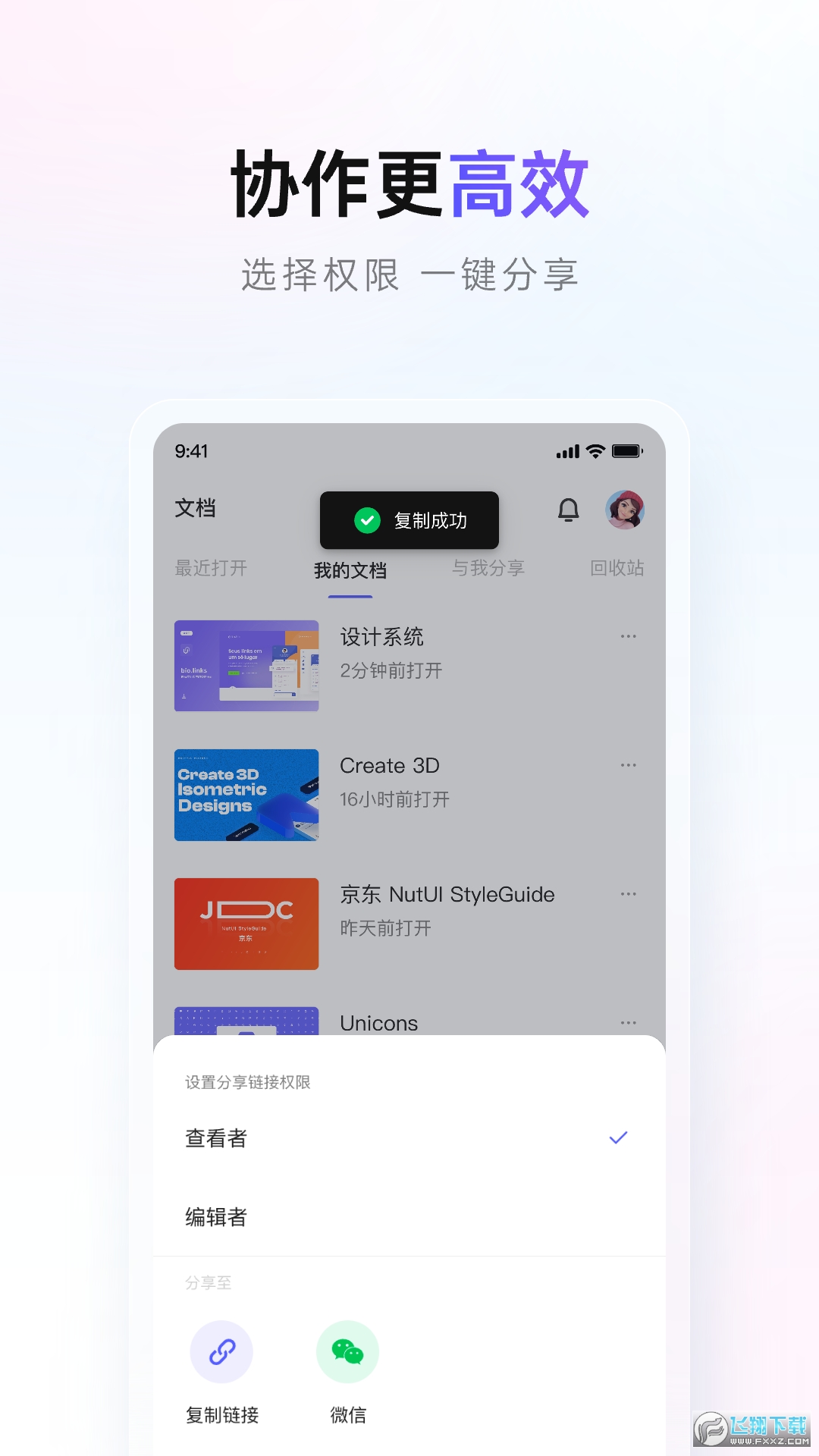819x1456 pixels.
Task: Open options menu for 京东 NutUI StyleGuide
Action: (628, 894)
